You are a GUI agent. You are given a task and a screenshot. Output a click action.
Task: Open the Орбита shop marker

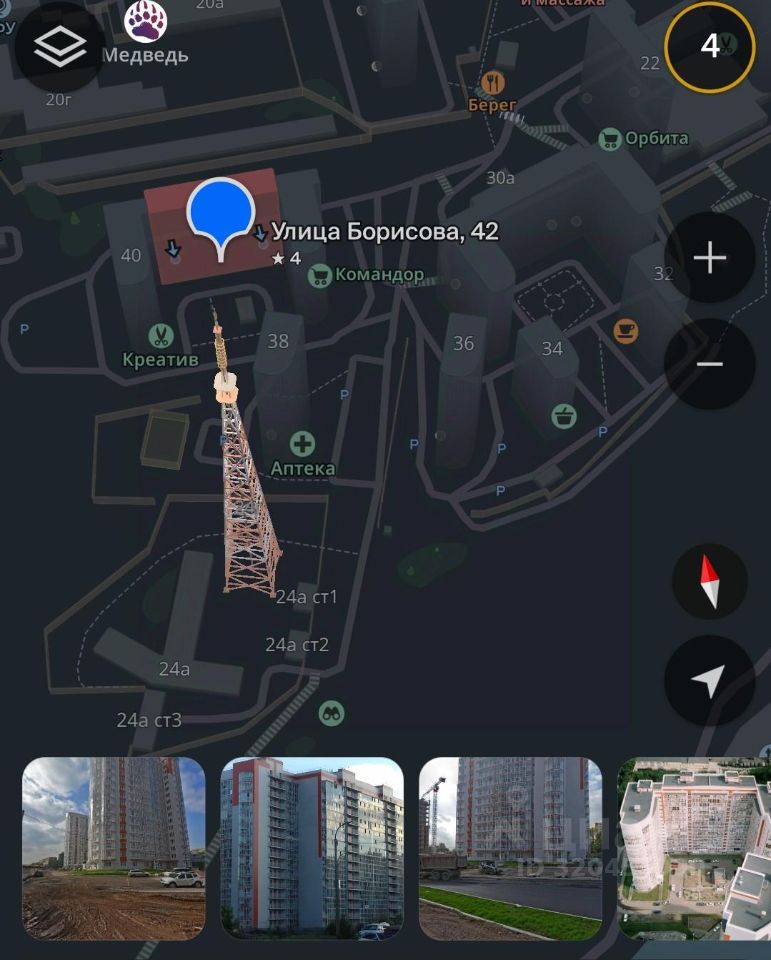(610, 139)
